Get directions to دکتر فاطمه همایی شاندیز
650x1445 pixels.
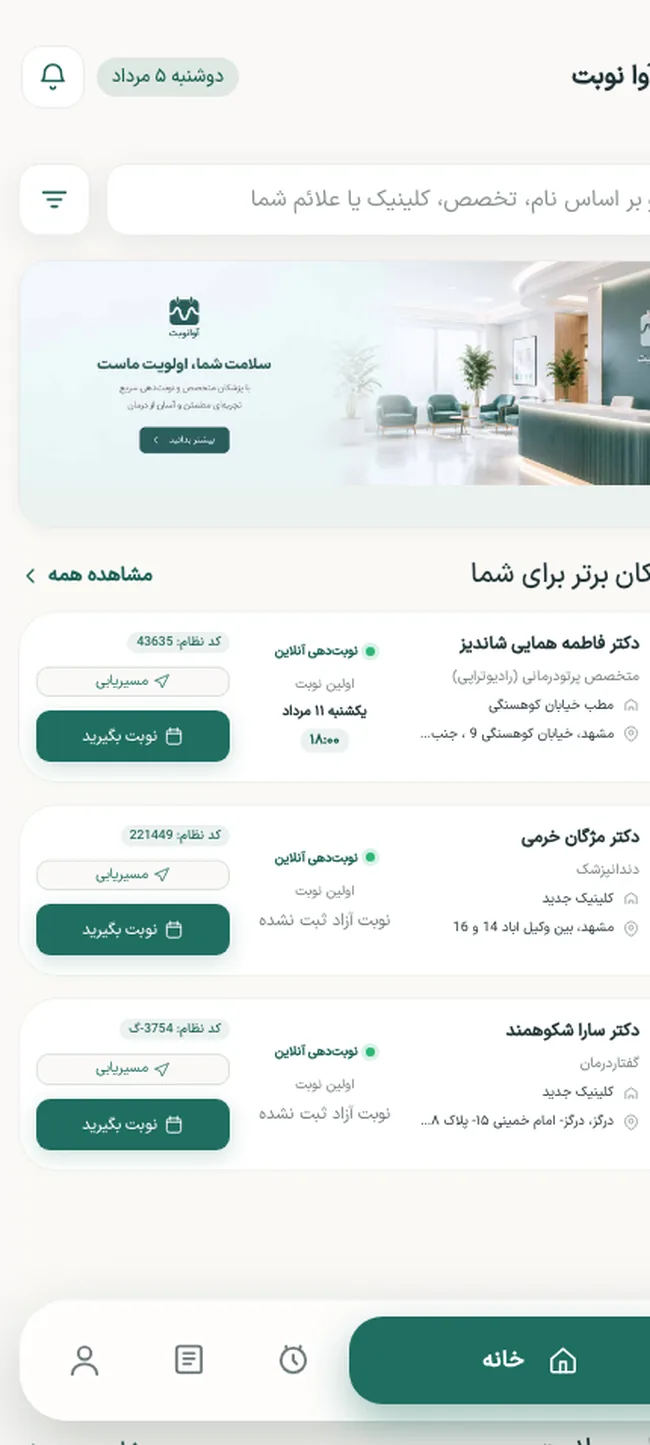(133, 681)
